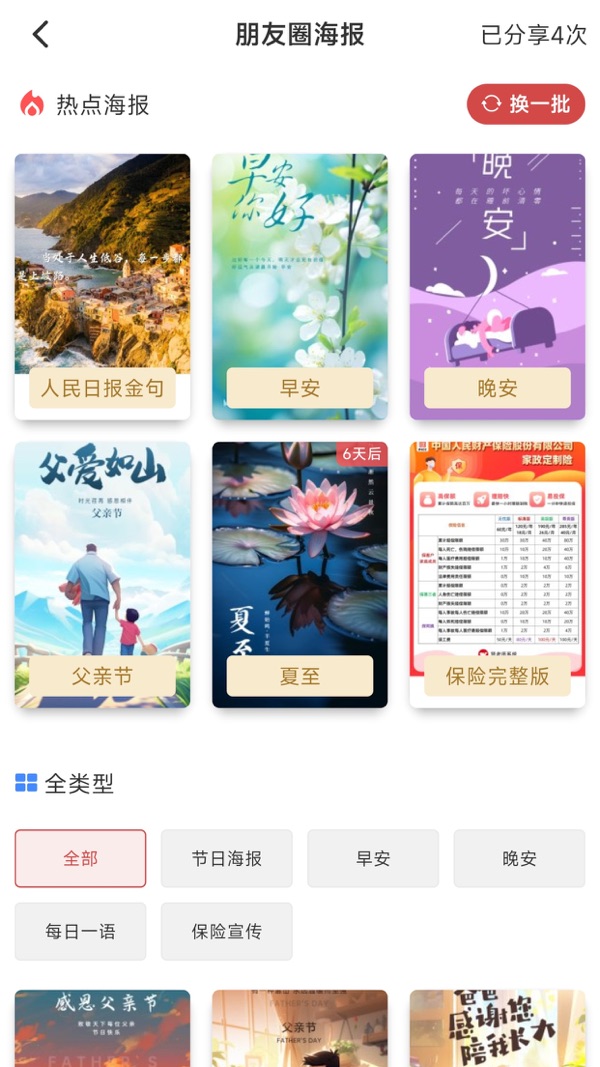Open the purple 晚安 poster
Viewport: 600px width, 1067px height.
(497, 285)
